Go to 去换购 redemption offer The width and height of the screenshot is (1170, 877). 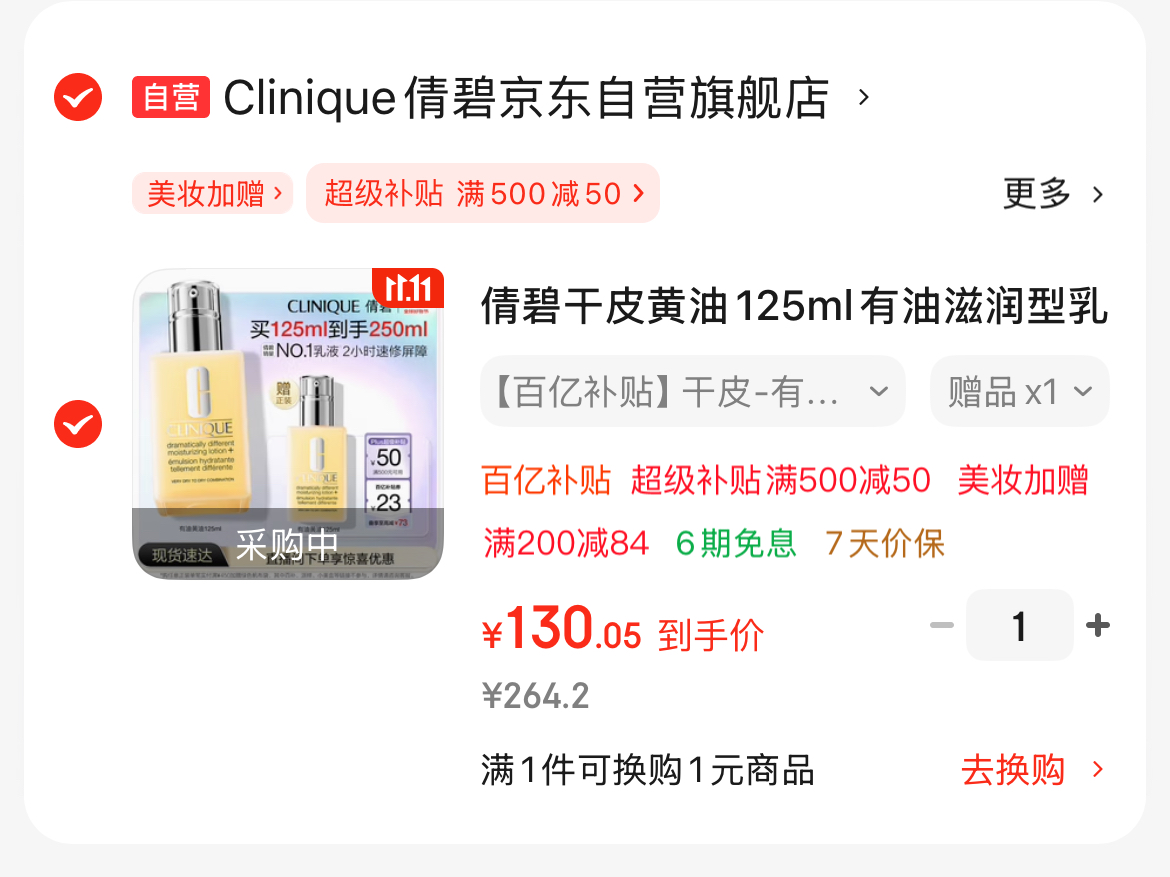[x=1031, y=770]
